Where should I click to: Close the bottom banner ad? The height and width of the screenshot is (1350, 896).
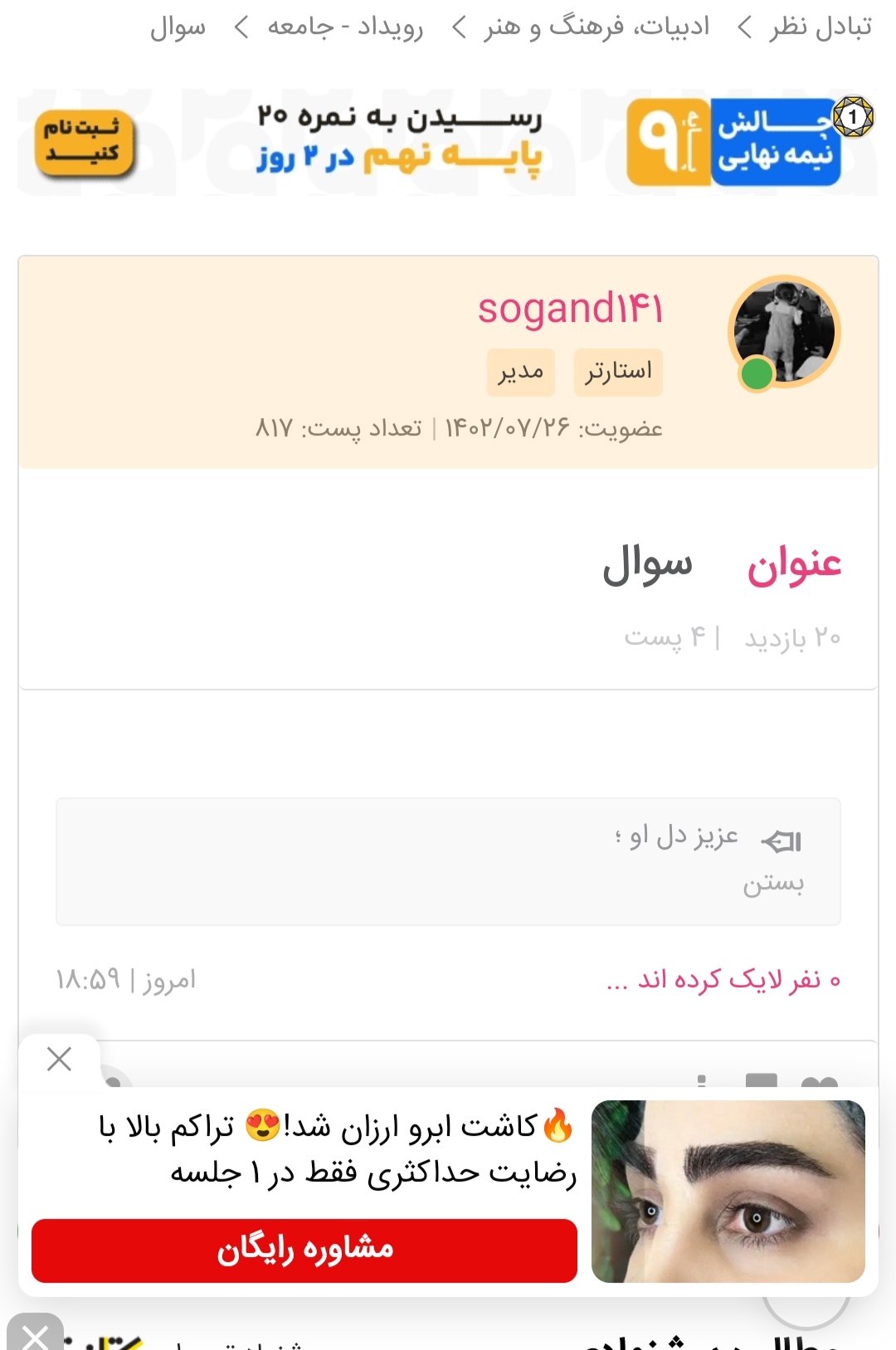pos(35,1335)
